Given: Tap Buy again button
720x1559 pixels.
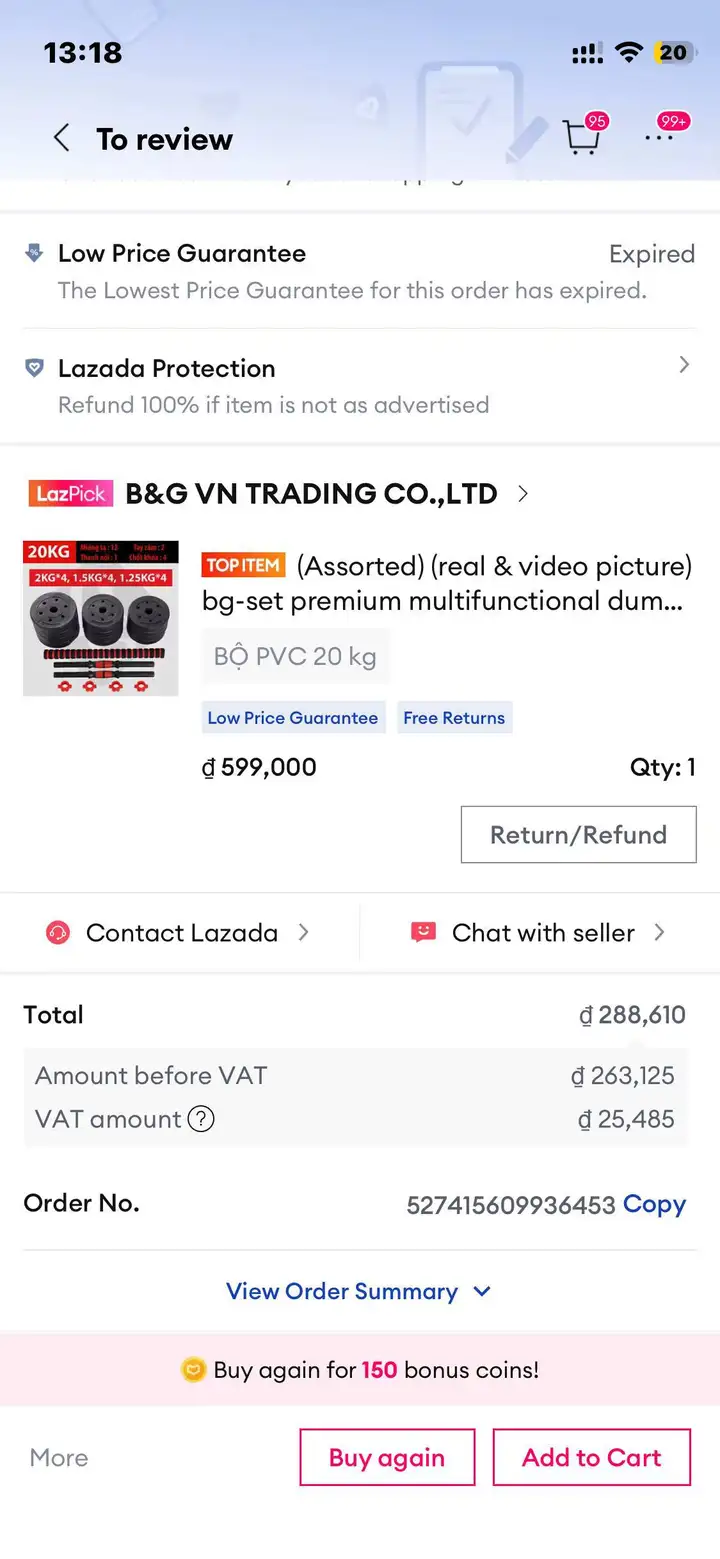Looking at the screenshot, I should pyautogui.click(x=387, y=1457).
